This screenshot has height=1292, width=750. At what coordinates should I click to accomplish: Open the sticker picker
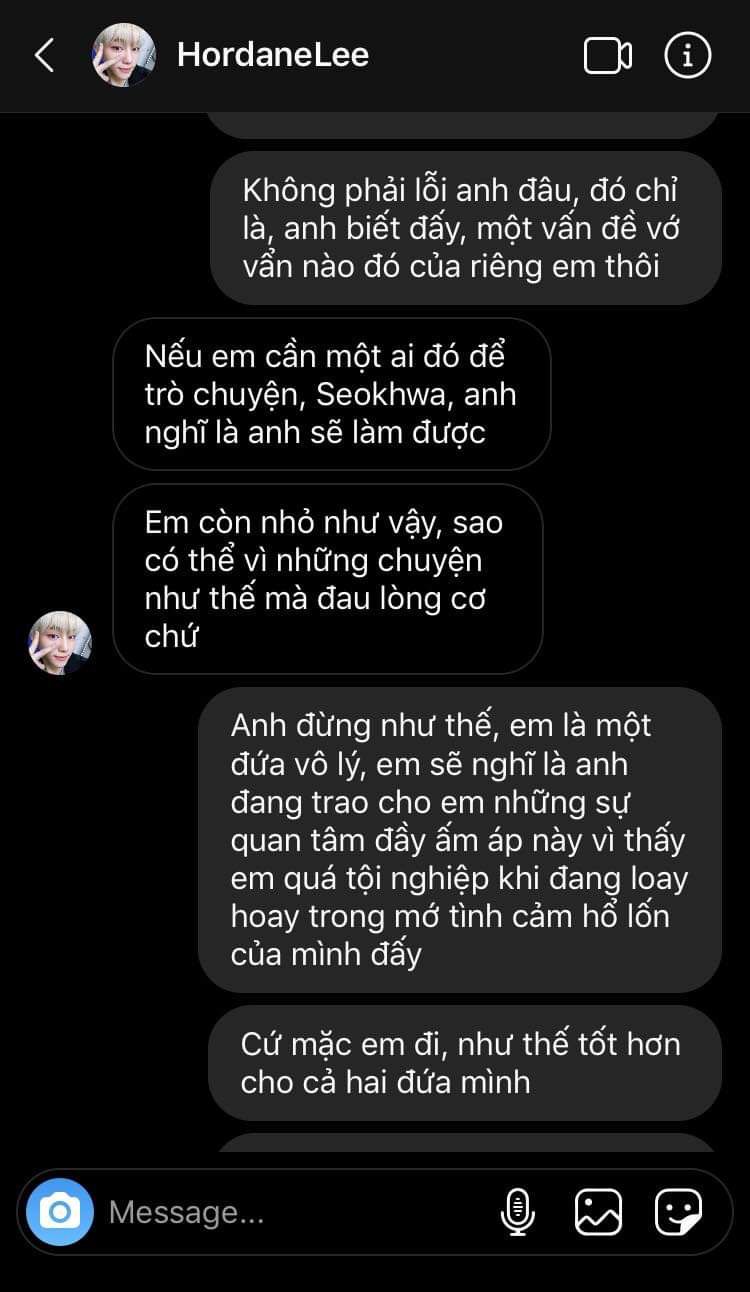678,1212
